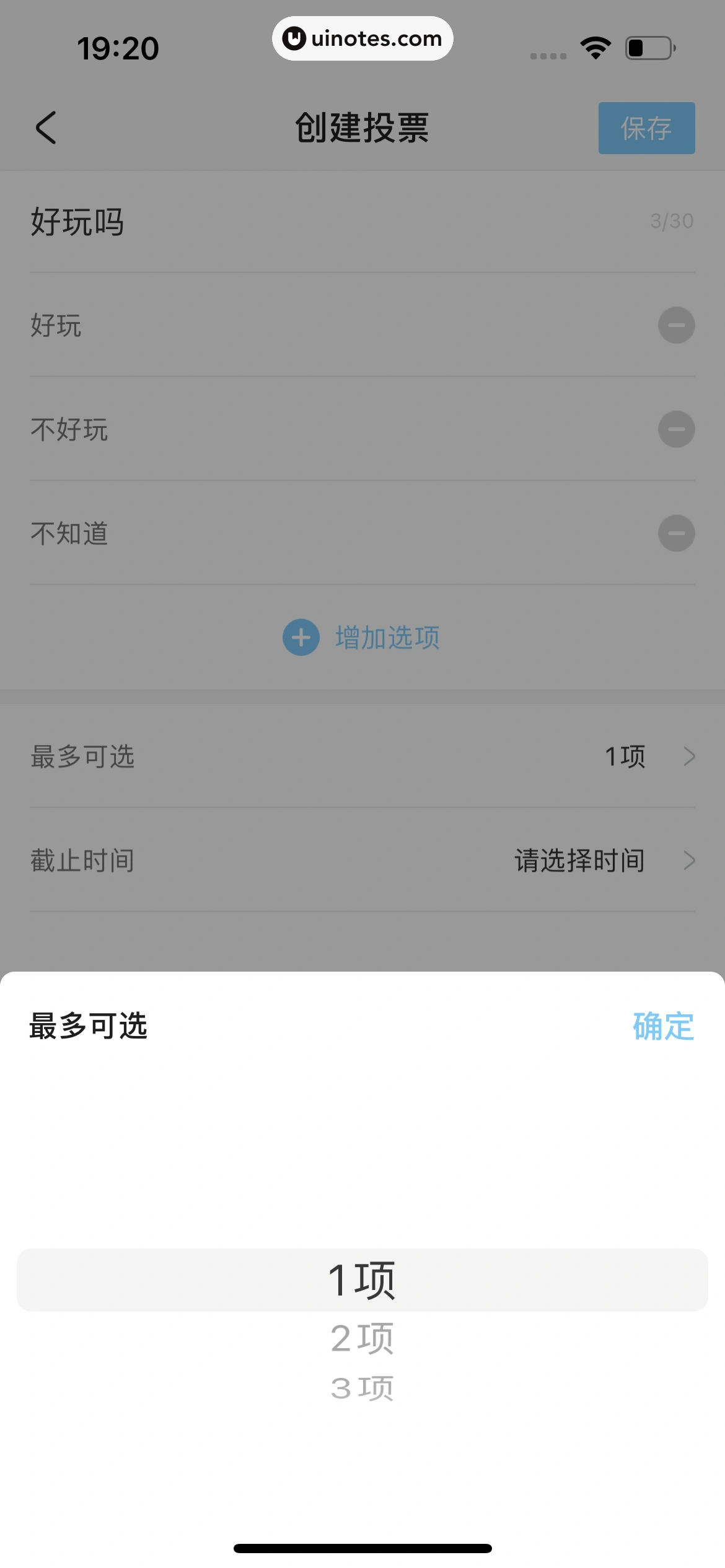Choose 3项 in the picker

(x=362, y=1388)
